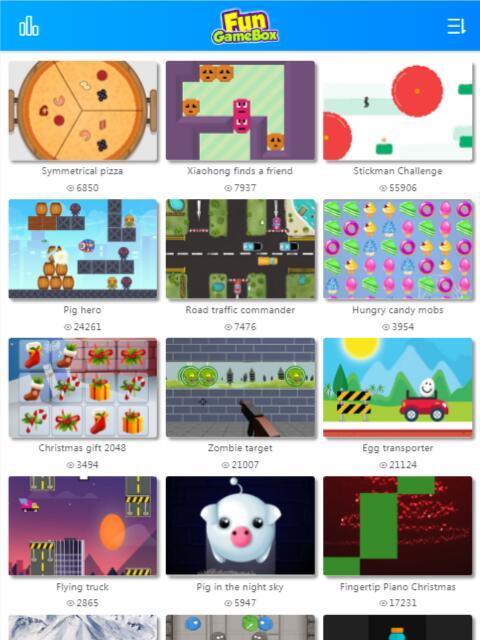Play the Flying truck game
The width and height of the screenshot is (480, 640).
(x=83, y=526)
